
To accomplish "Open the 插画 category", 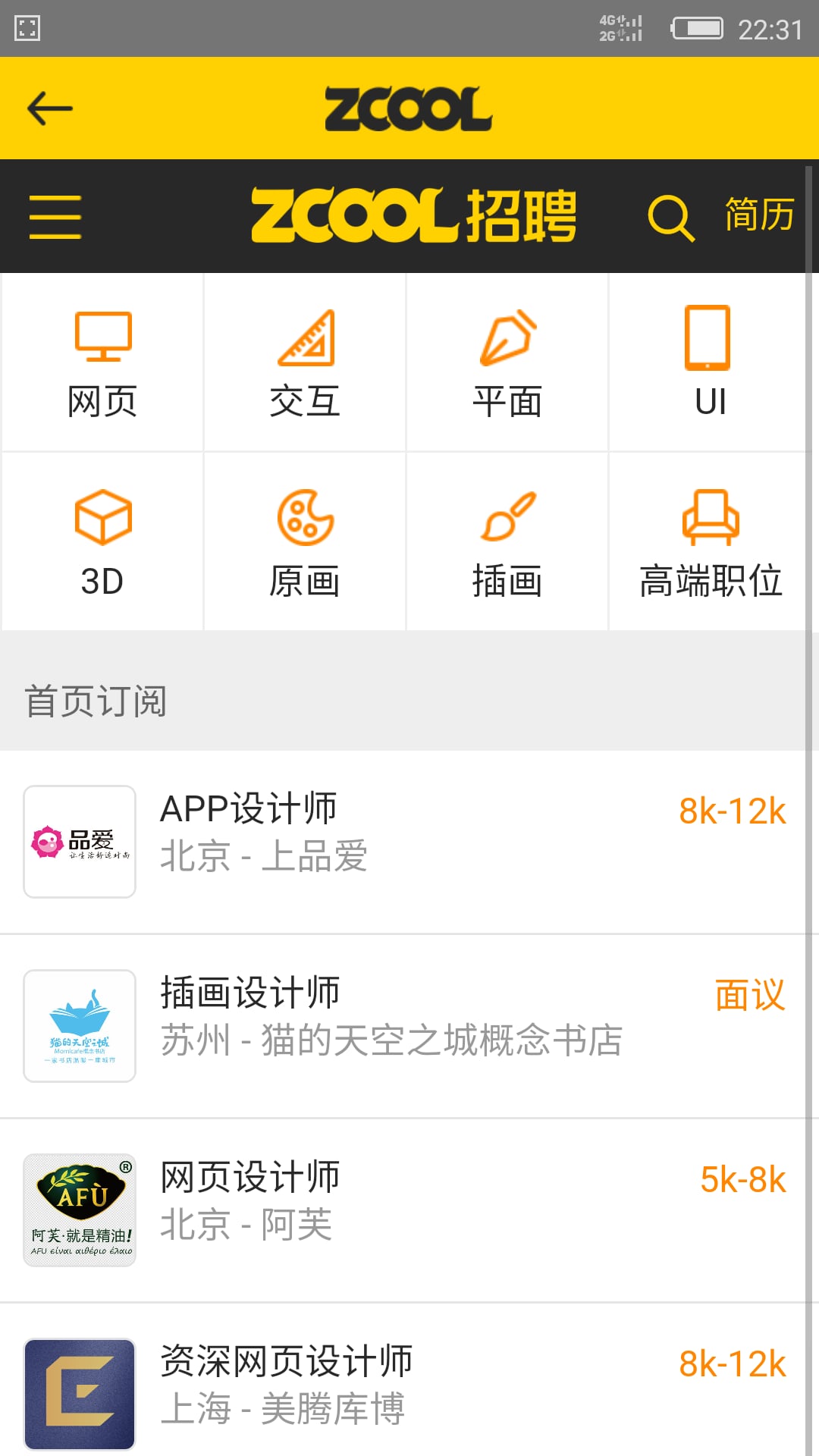I will [507, 542].
